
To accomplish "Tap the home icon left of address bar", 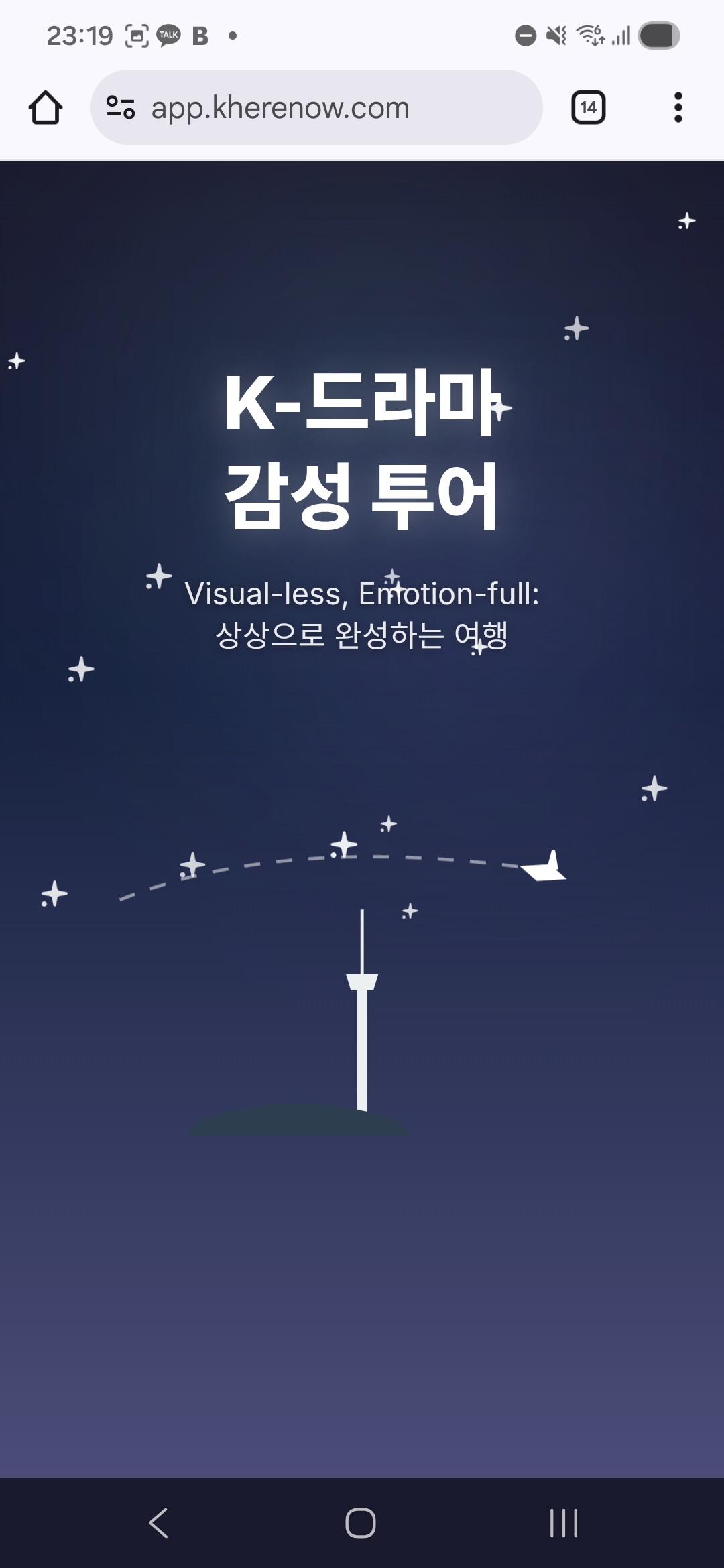I will point(46,108).
